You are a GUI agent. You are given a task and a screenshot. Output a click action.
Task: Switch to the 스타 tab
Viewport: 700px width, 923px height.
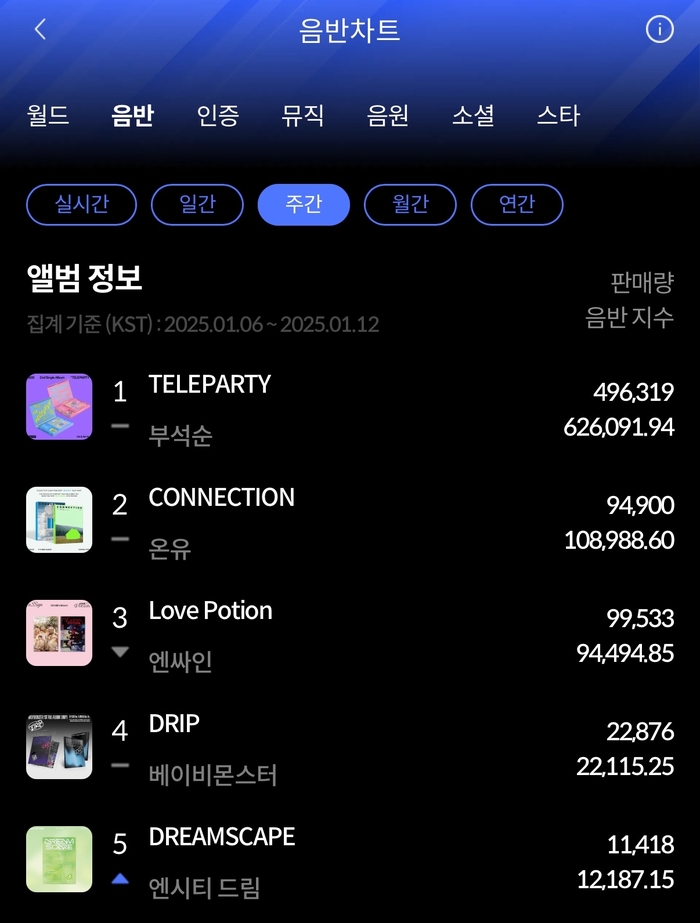[558, 116]
